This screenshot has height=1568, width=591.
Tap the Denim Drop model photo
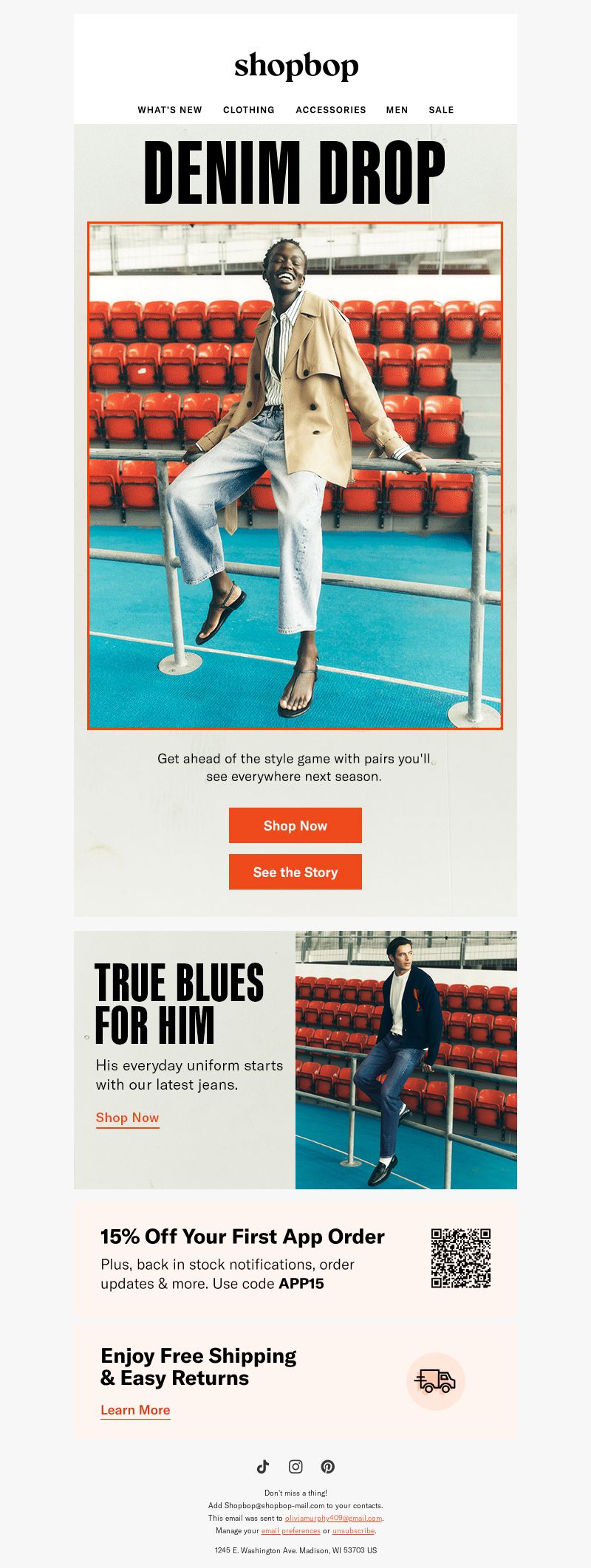click(295, 475)
